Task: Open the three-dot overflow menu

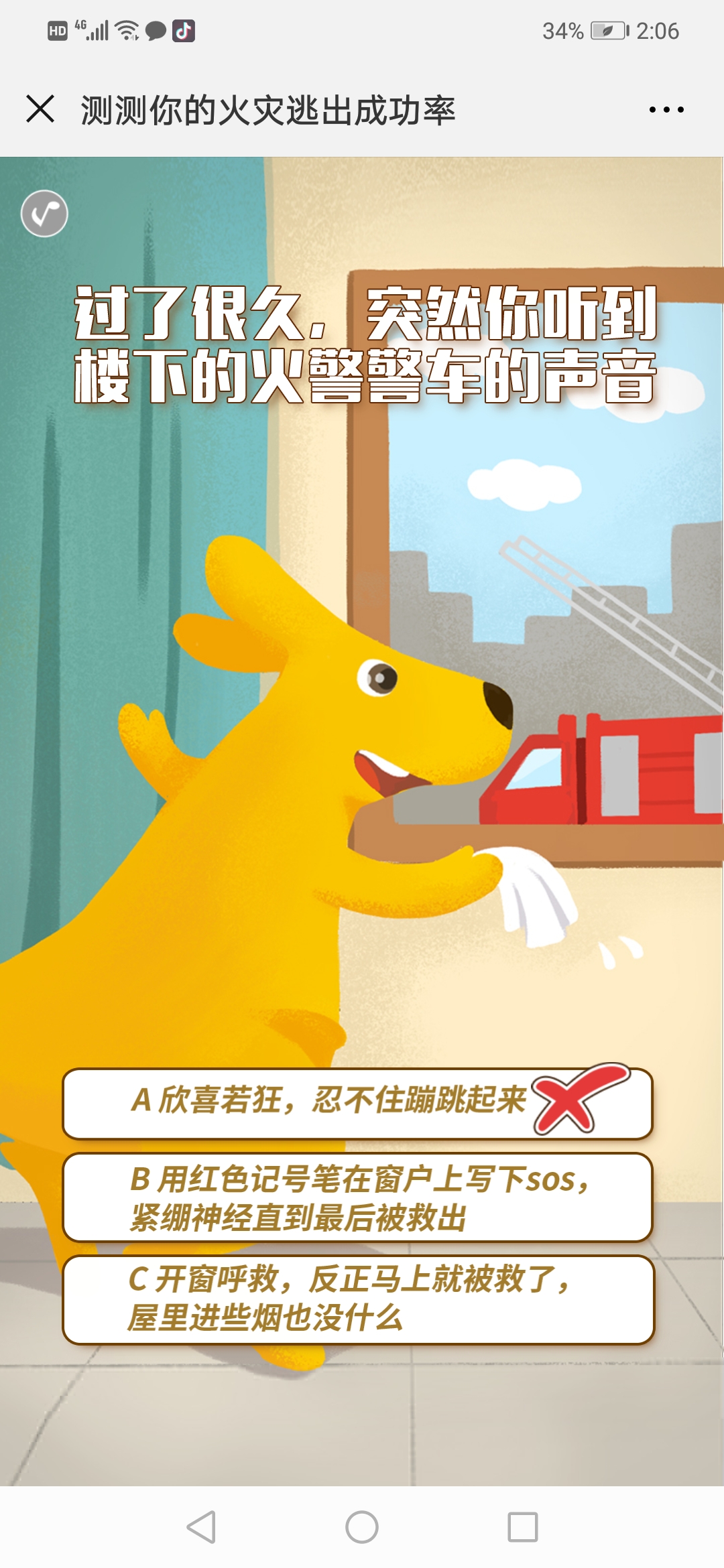Action: [x=666, y=109]
